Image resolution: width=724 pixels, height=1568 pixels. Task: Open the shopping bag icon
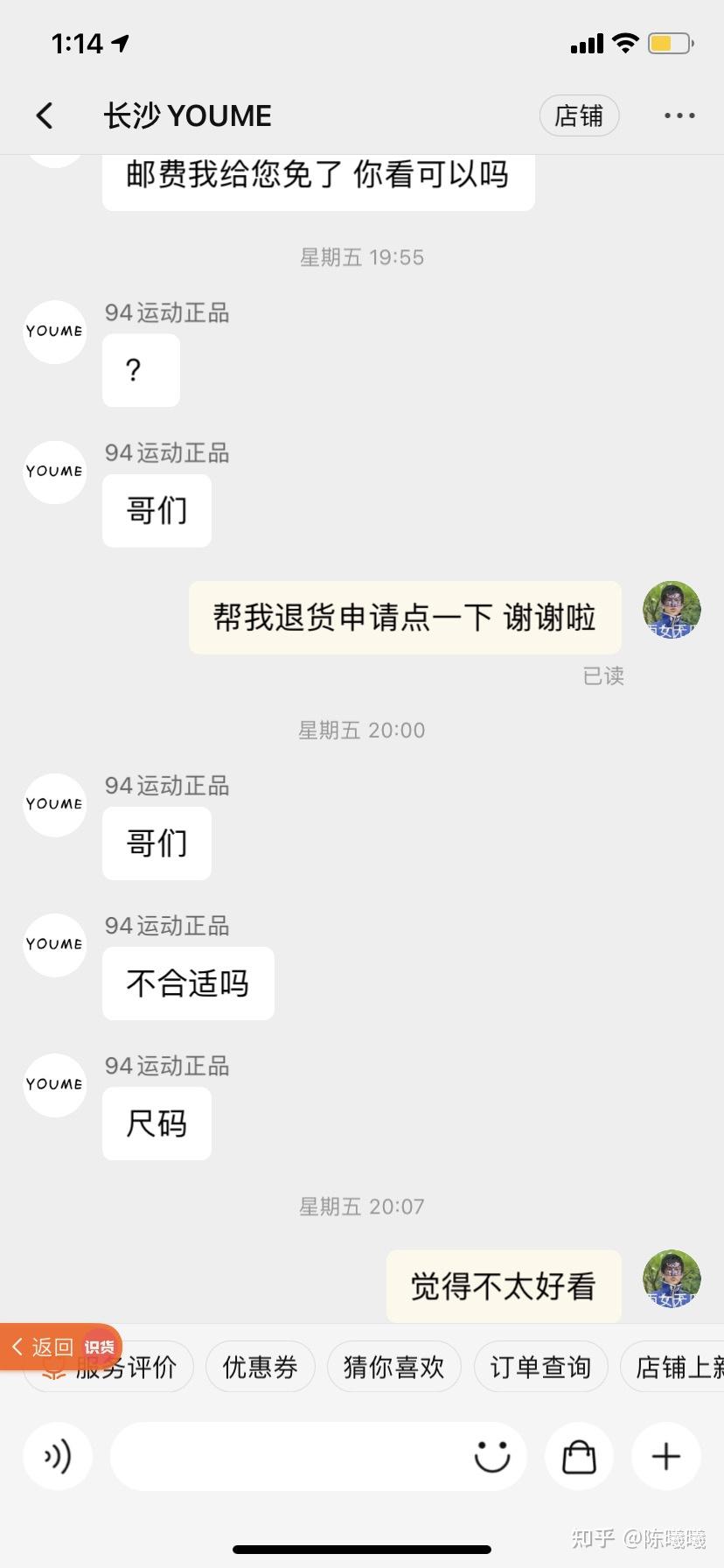[579, 1457]
